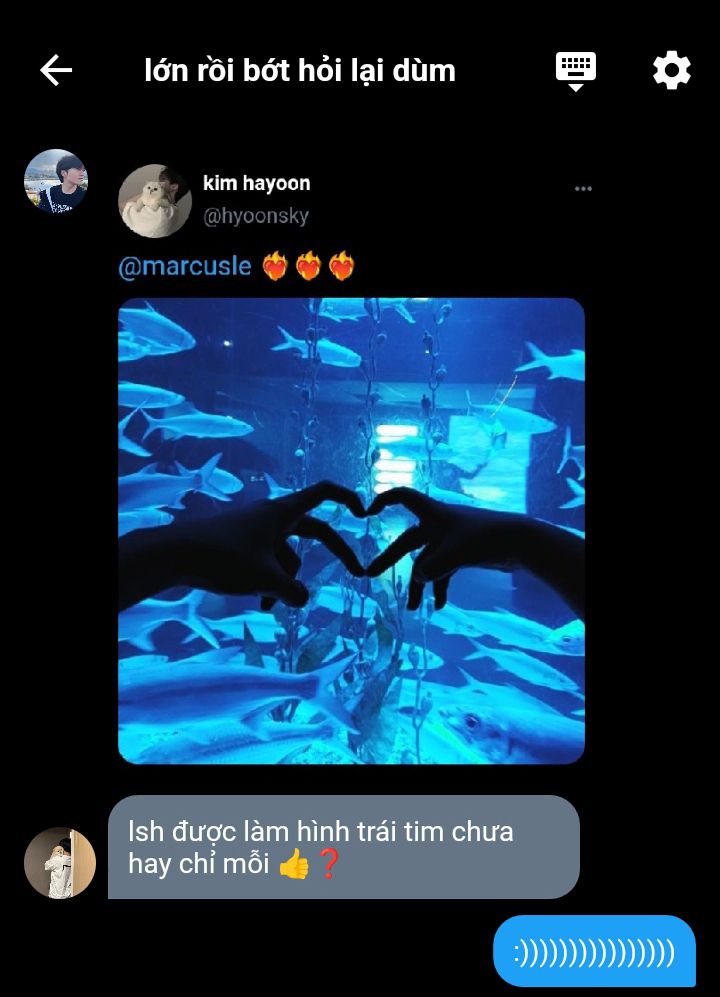This screenshot has width=720, height=997.
Task: Open the keyboard icon in the header
Action: click(576, 70)
